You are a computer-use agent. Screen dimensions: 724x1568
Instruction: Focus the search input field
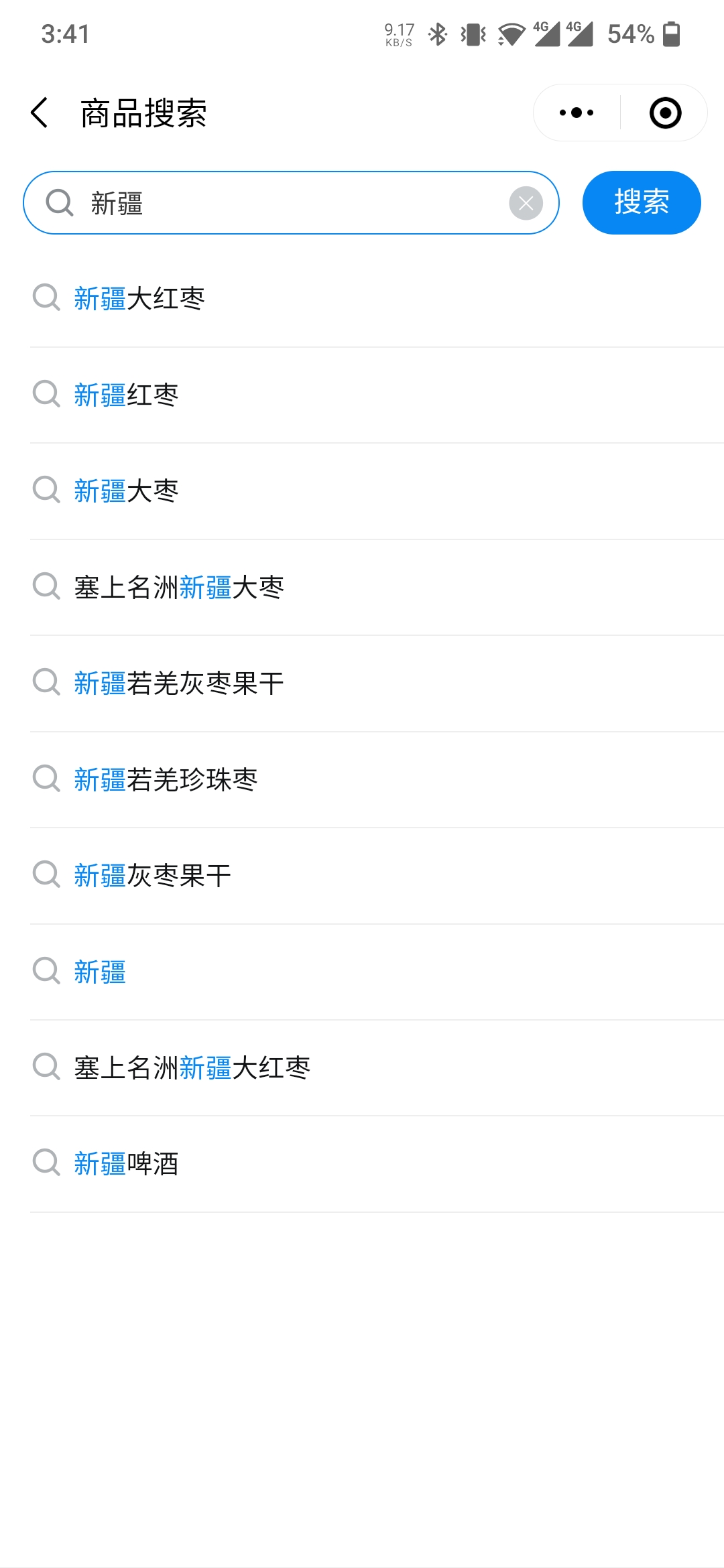click(x=291, y=202)
